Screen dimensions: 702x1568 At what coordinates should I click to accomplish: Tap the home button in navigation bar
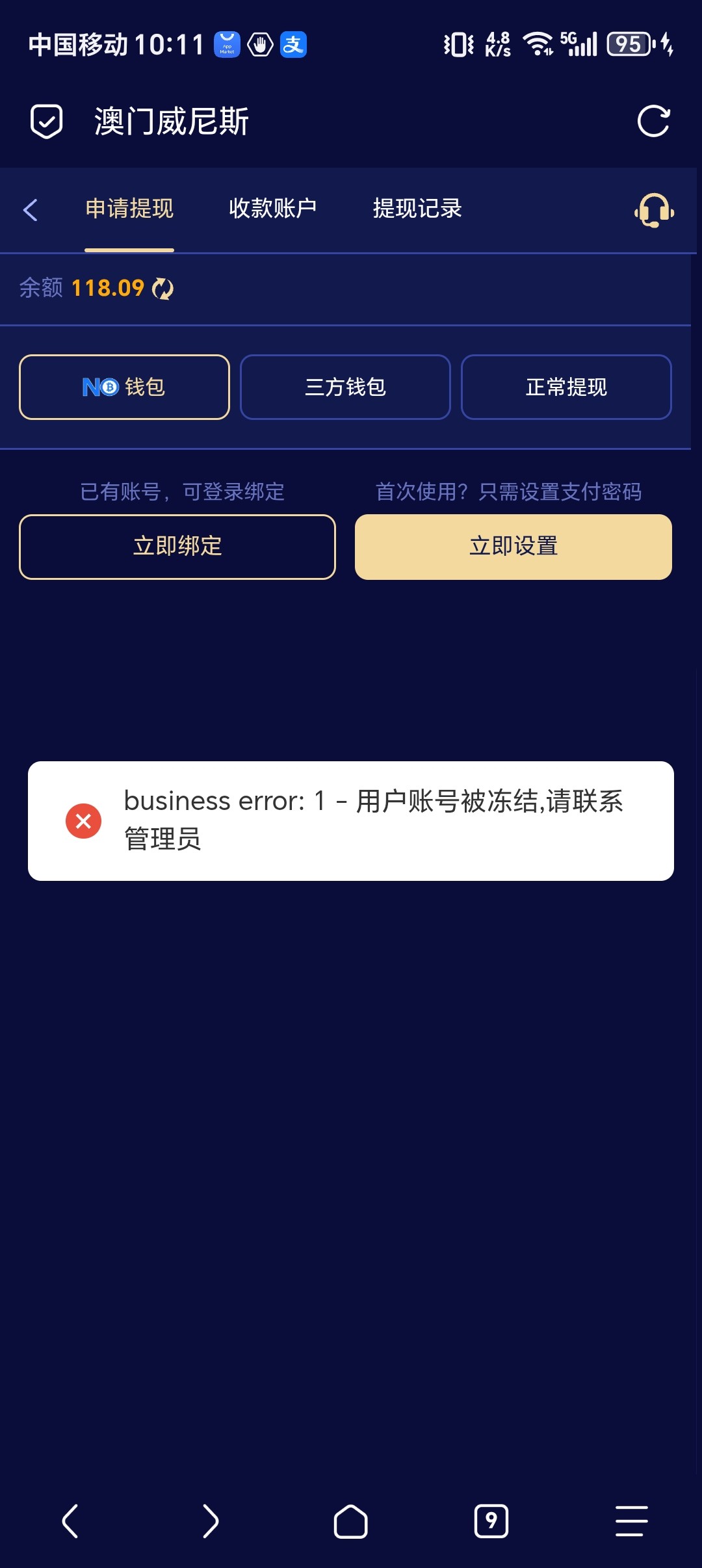[351, 1521]
